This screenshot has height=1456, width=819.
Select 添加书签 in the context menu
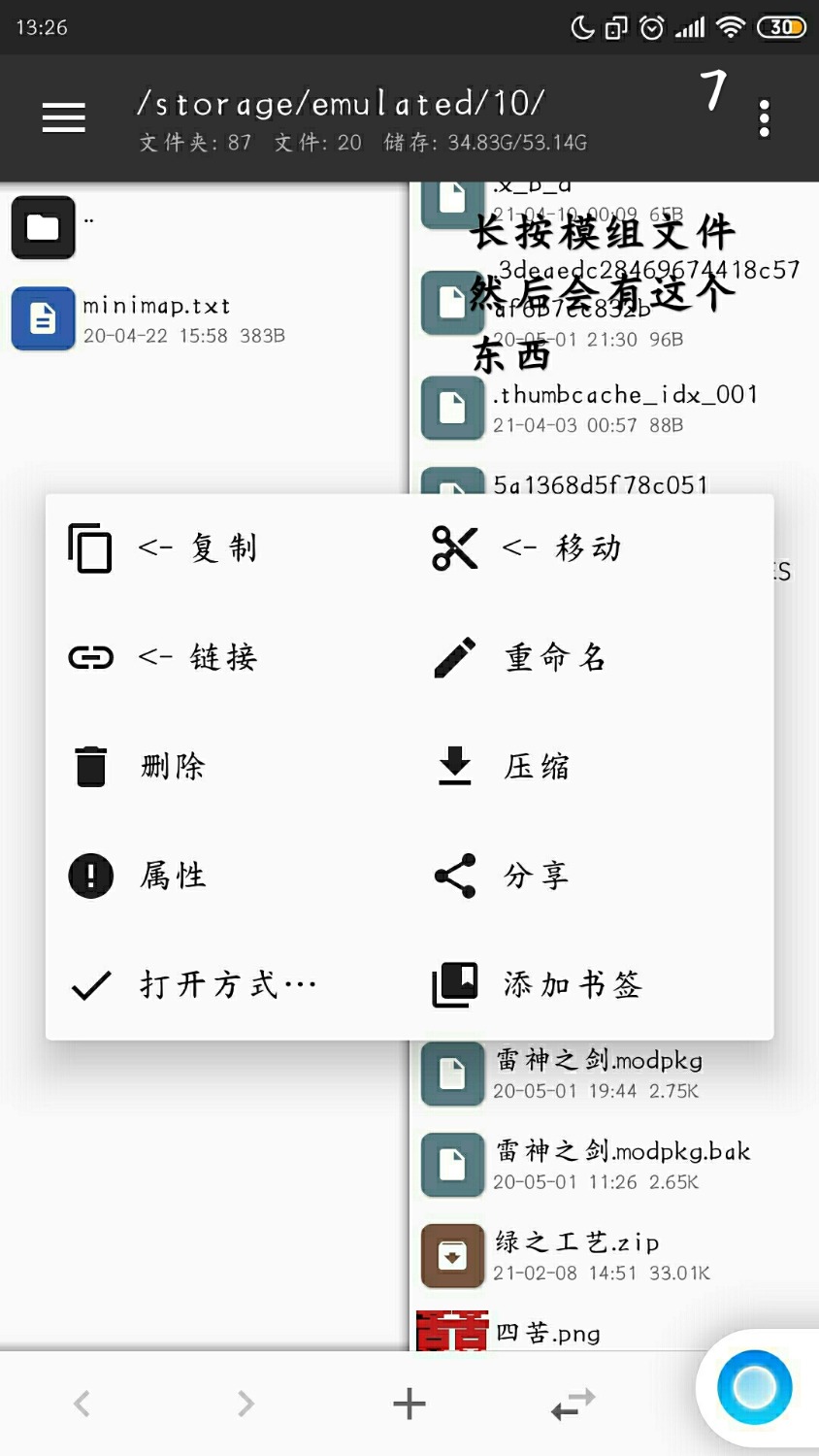pyautogui.click(x=572, y=983)
